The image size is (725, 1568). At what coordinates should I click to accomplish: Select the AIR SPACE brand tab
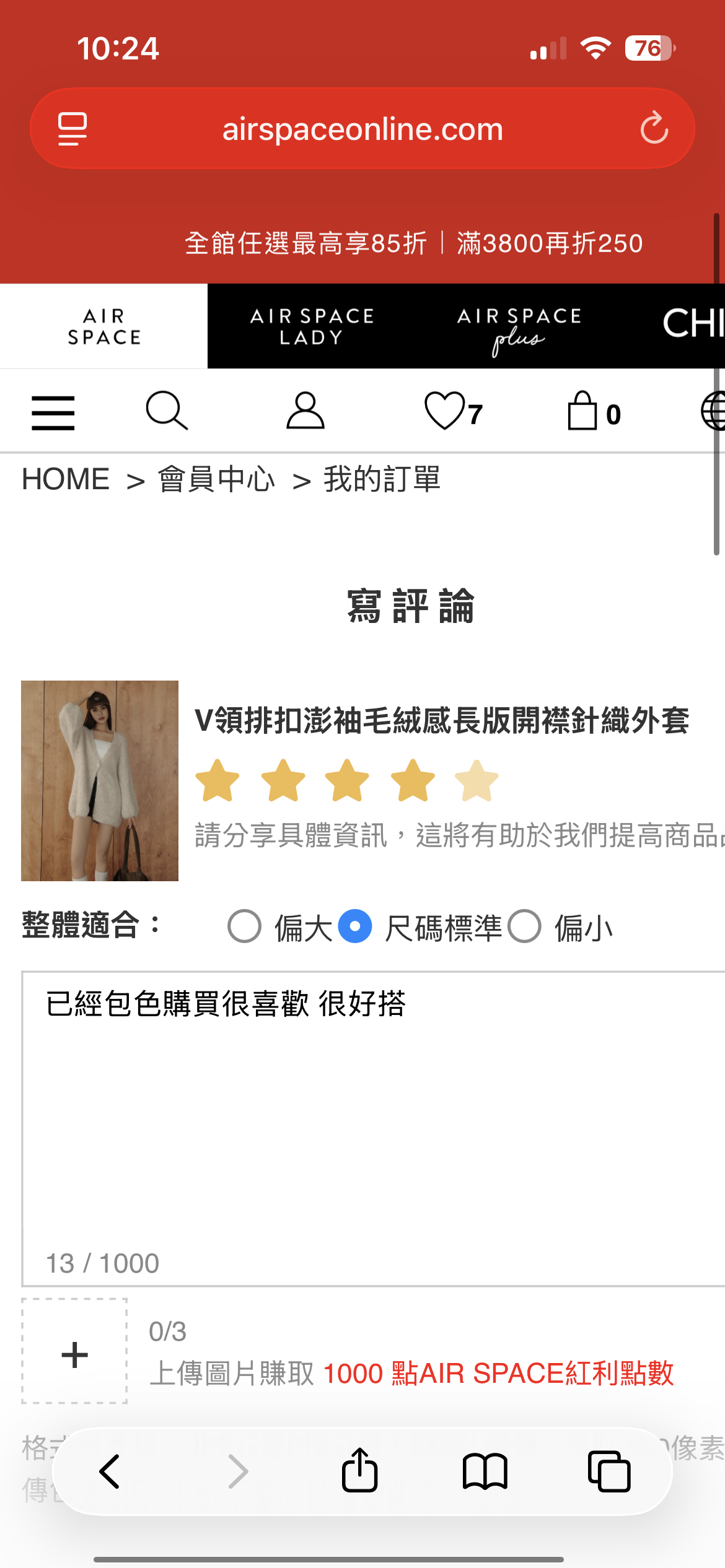click(103, 326)
